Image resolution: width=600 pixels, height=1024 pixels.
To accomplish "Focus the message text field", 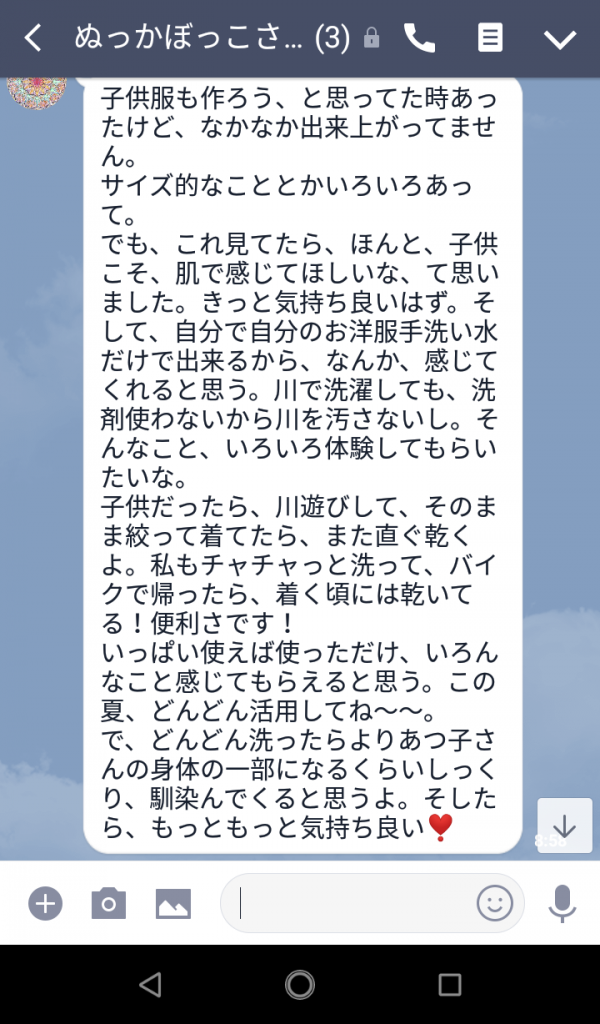I will (350, 904).
